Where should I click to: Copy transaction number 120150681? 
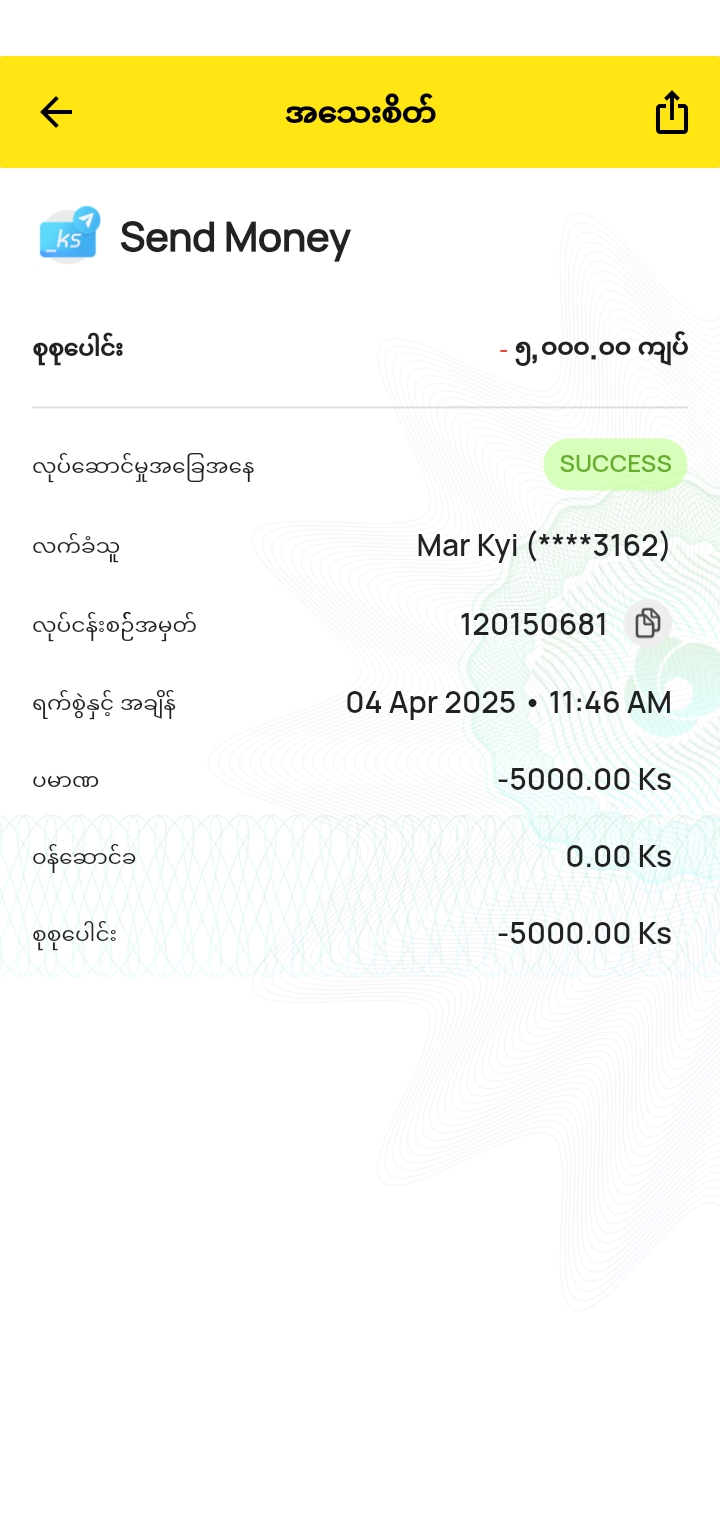tap(647, 624)
